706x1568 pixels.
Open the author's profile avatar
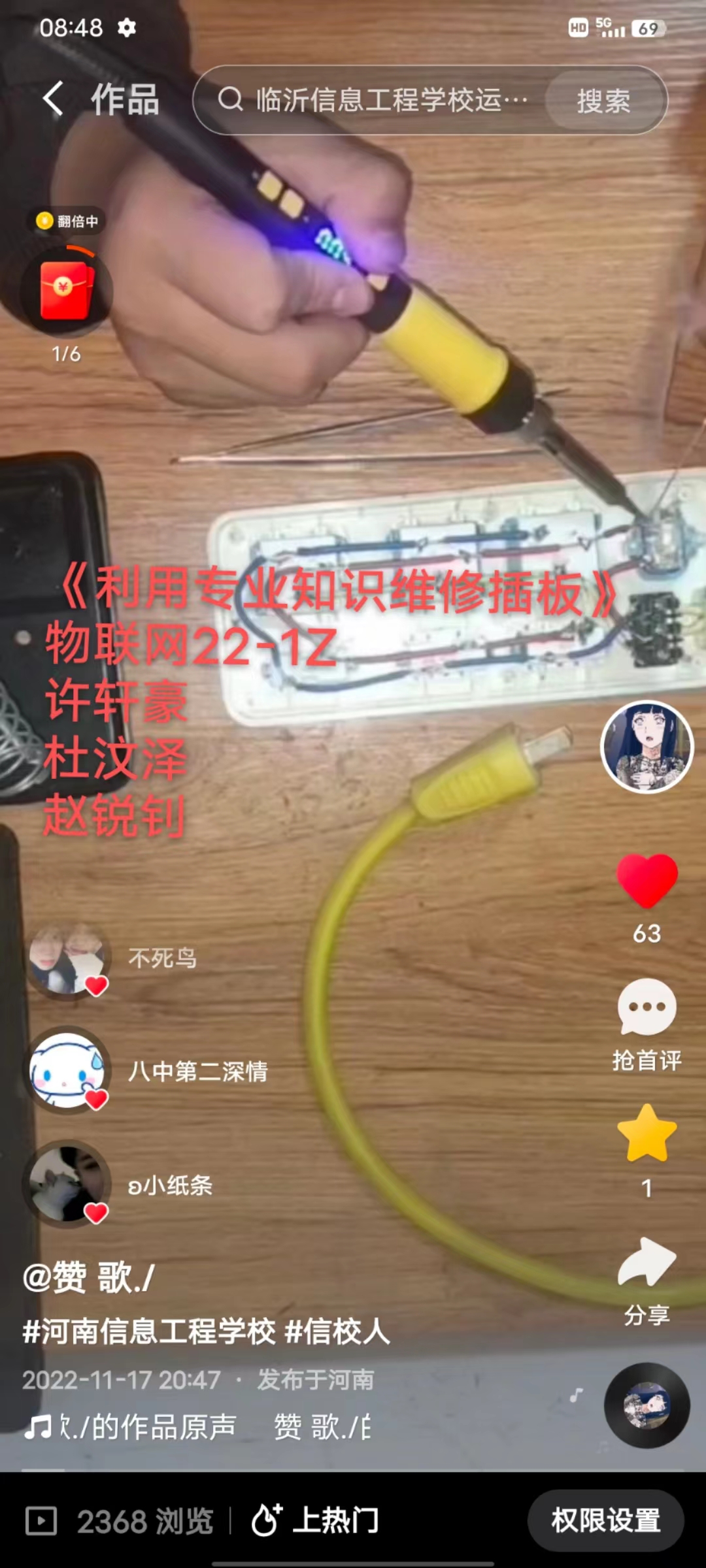click(x=647, y=747)
